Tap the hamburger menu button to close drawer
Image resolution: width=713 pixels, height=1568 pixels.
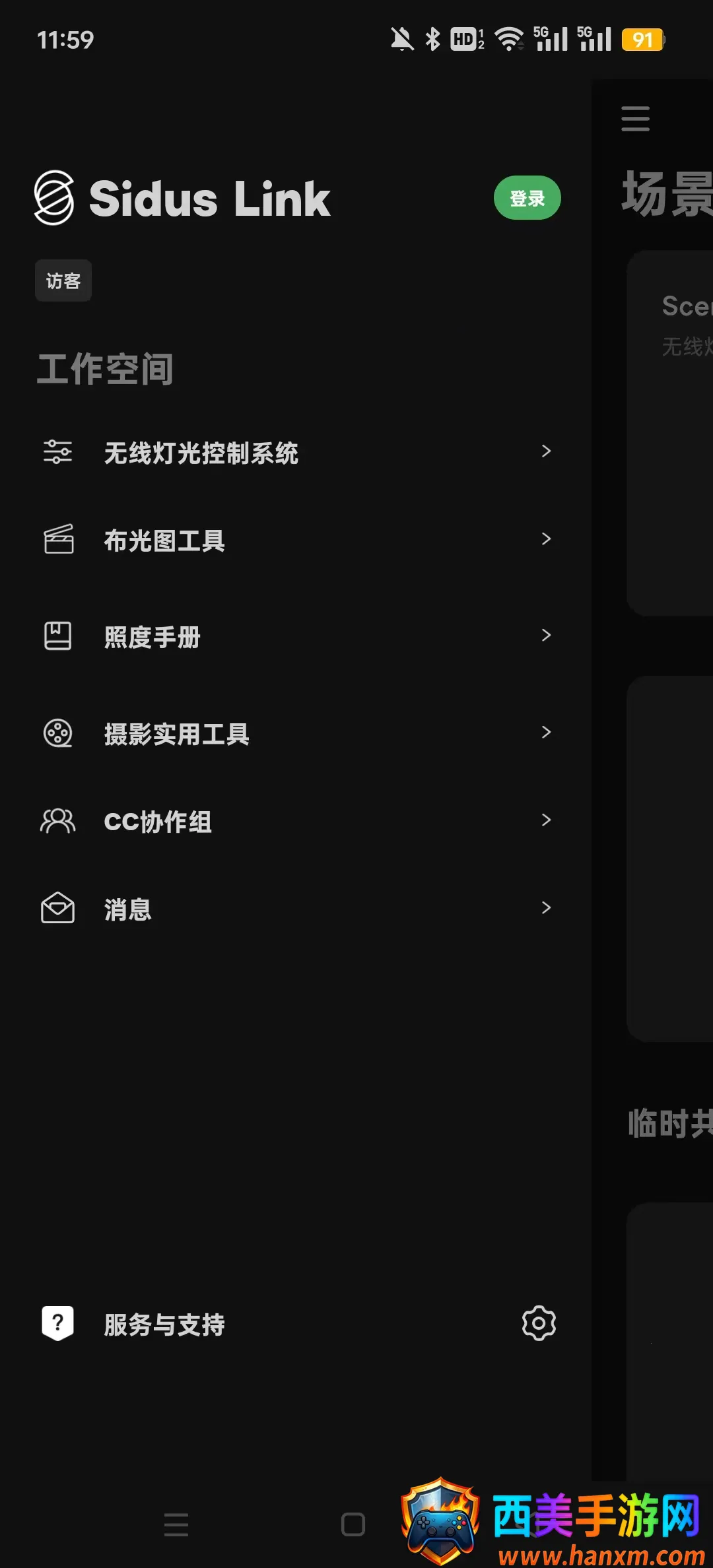[635, 119]
